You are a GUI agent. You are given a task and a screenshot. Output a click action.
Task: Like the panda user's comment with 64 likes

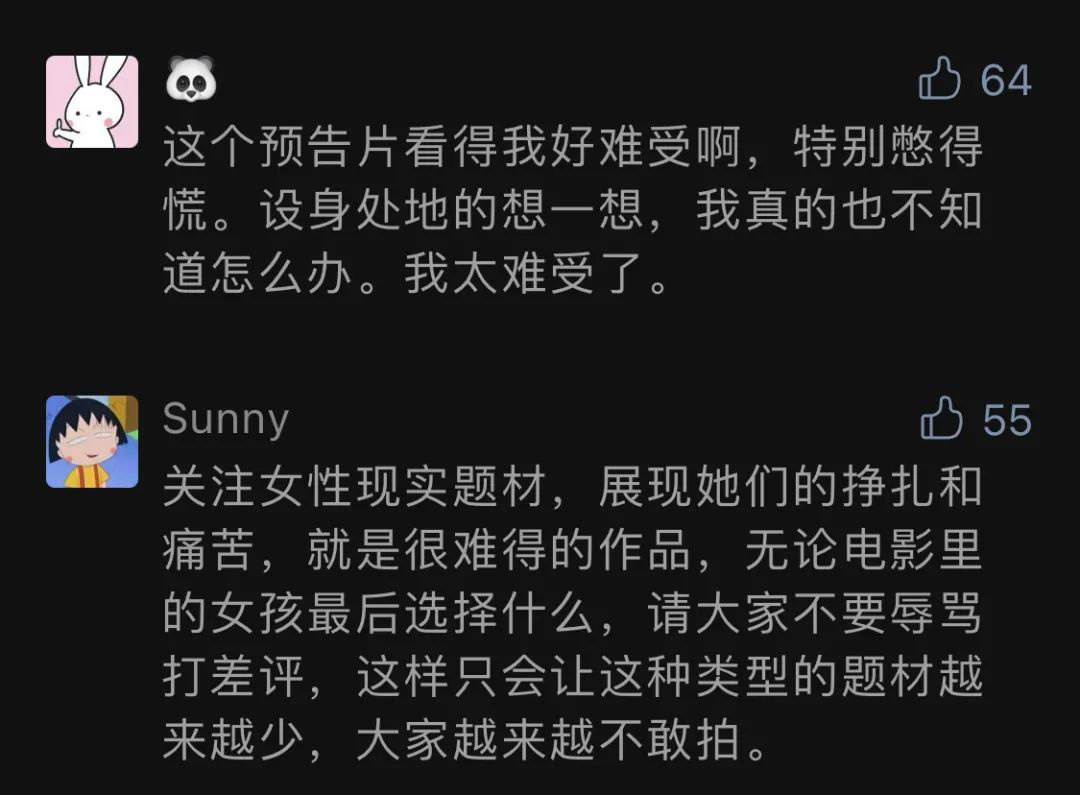coord(941,79)
